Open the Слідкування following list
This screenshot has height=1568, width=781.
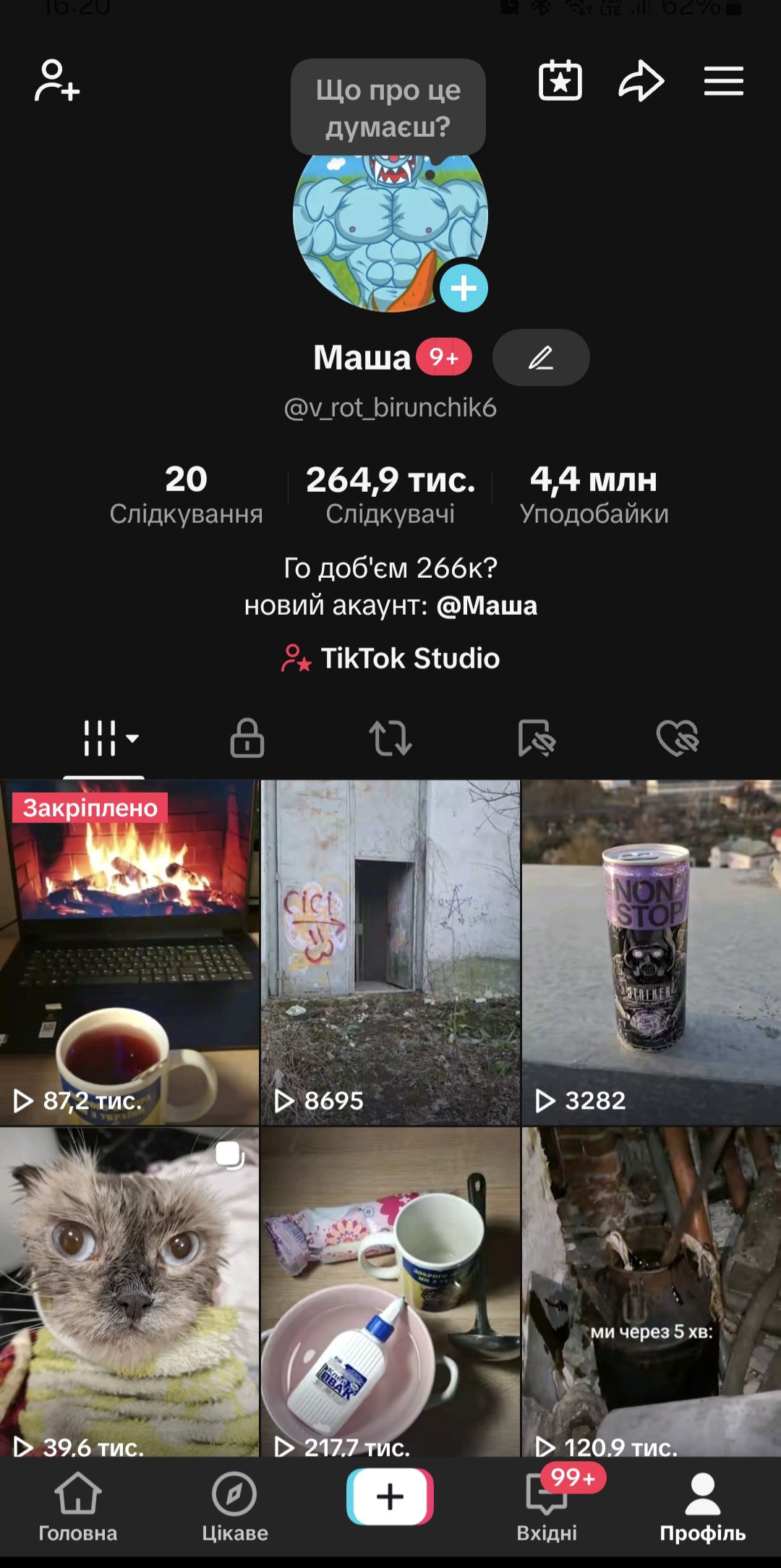(x=186, y=495)
